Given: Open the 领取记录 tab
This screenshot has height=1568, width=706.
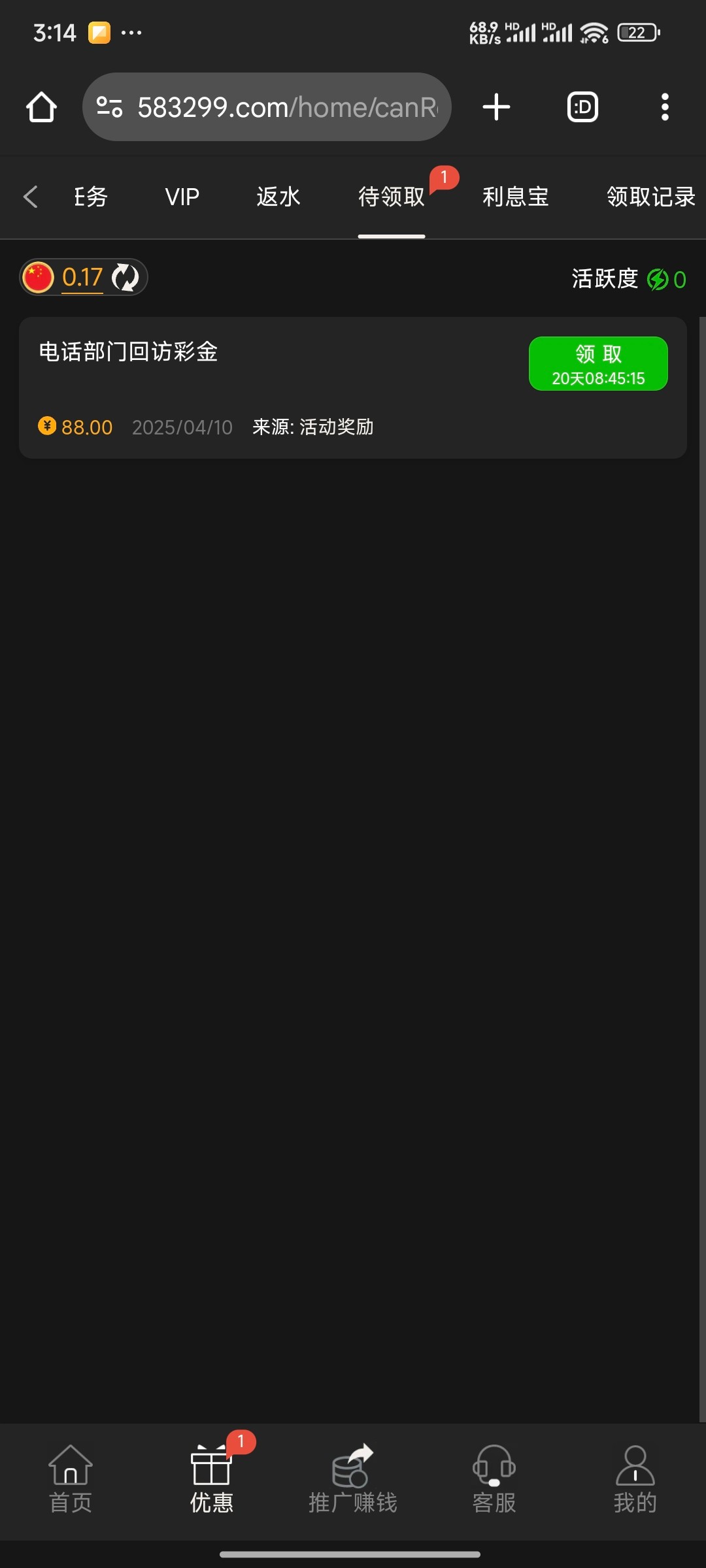Looking at the screenshot, I should (x=651, y=197).
